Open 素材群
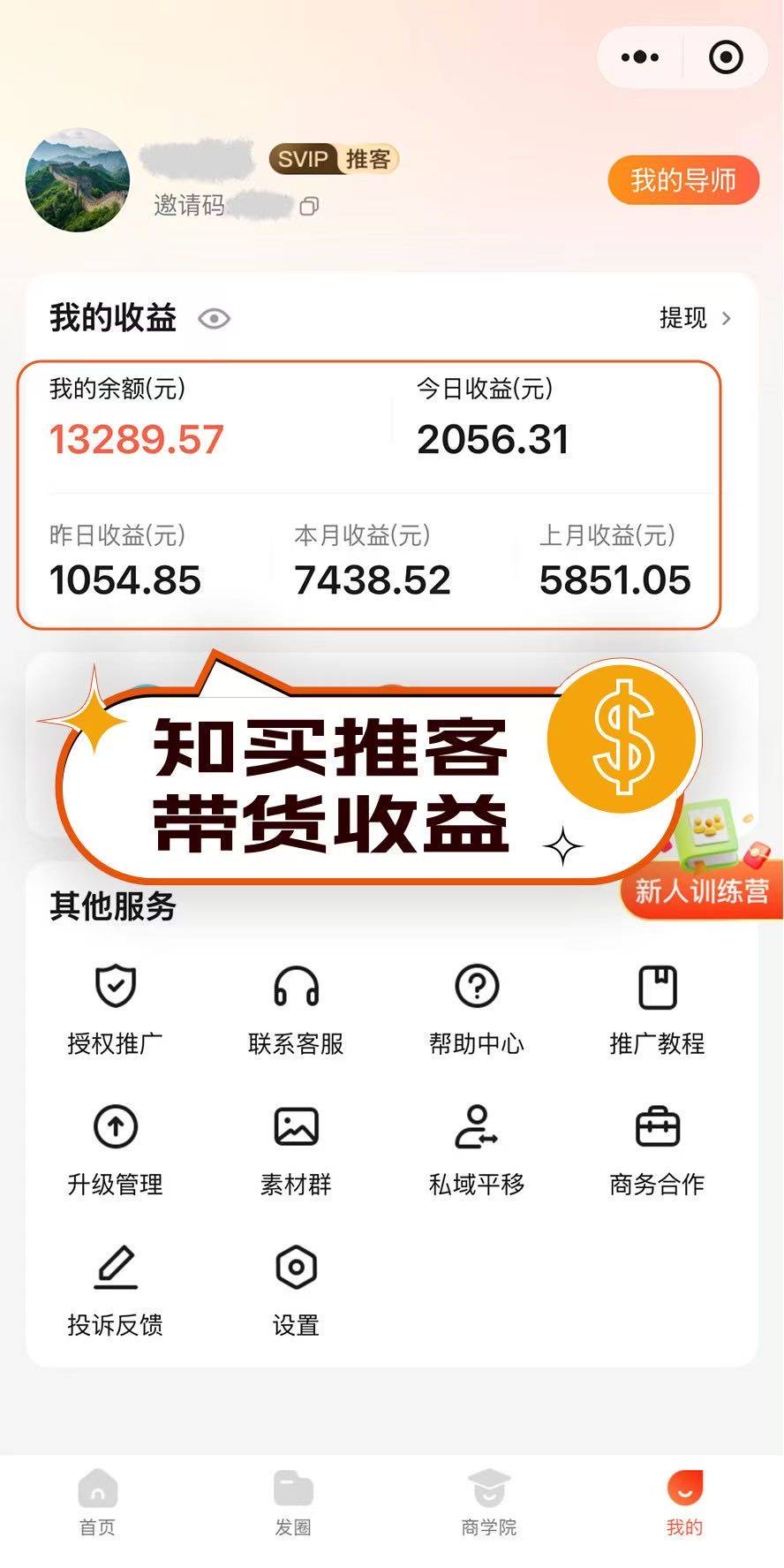784x1568 pixels. (x=296, y=1148)
